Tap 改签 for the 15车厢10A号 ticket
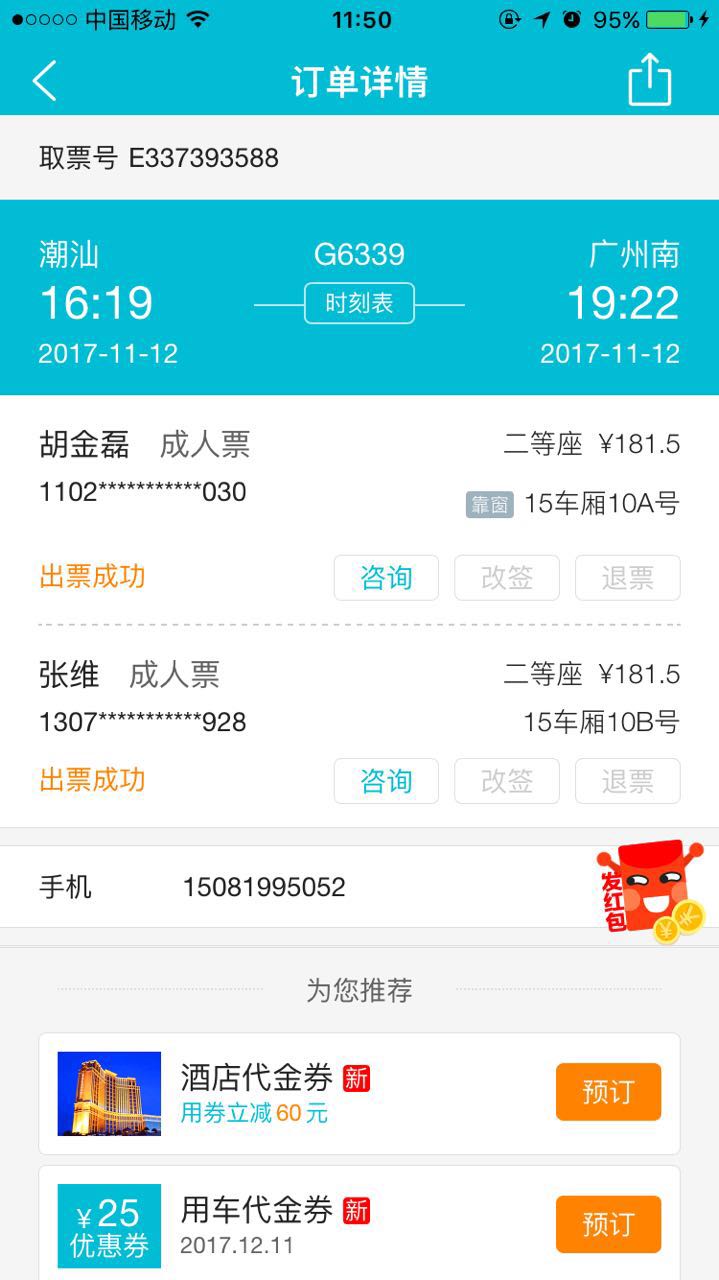 pos(507,578)
